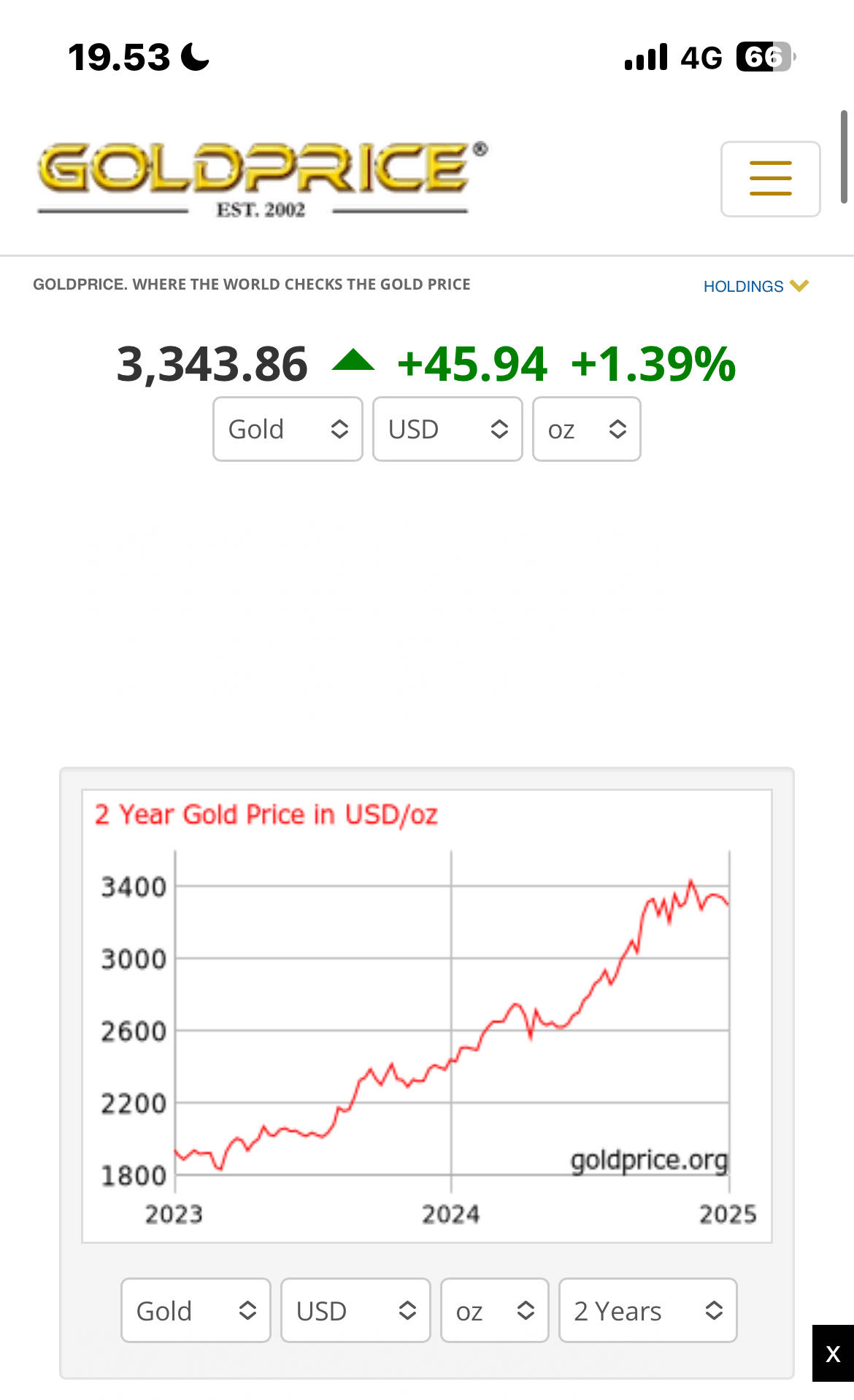Open the Gold metal selector under the price
Screen dimensions: 854x1400
288,429
